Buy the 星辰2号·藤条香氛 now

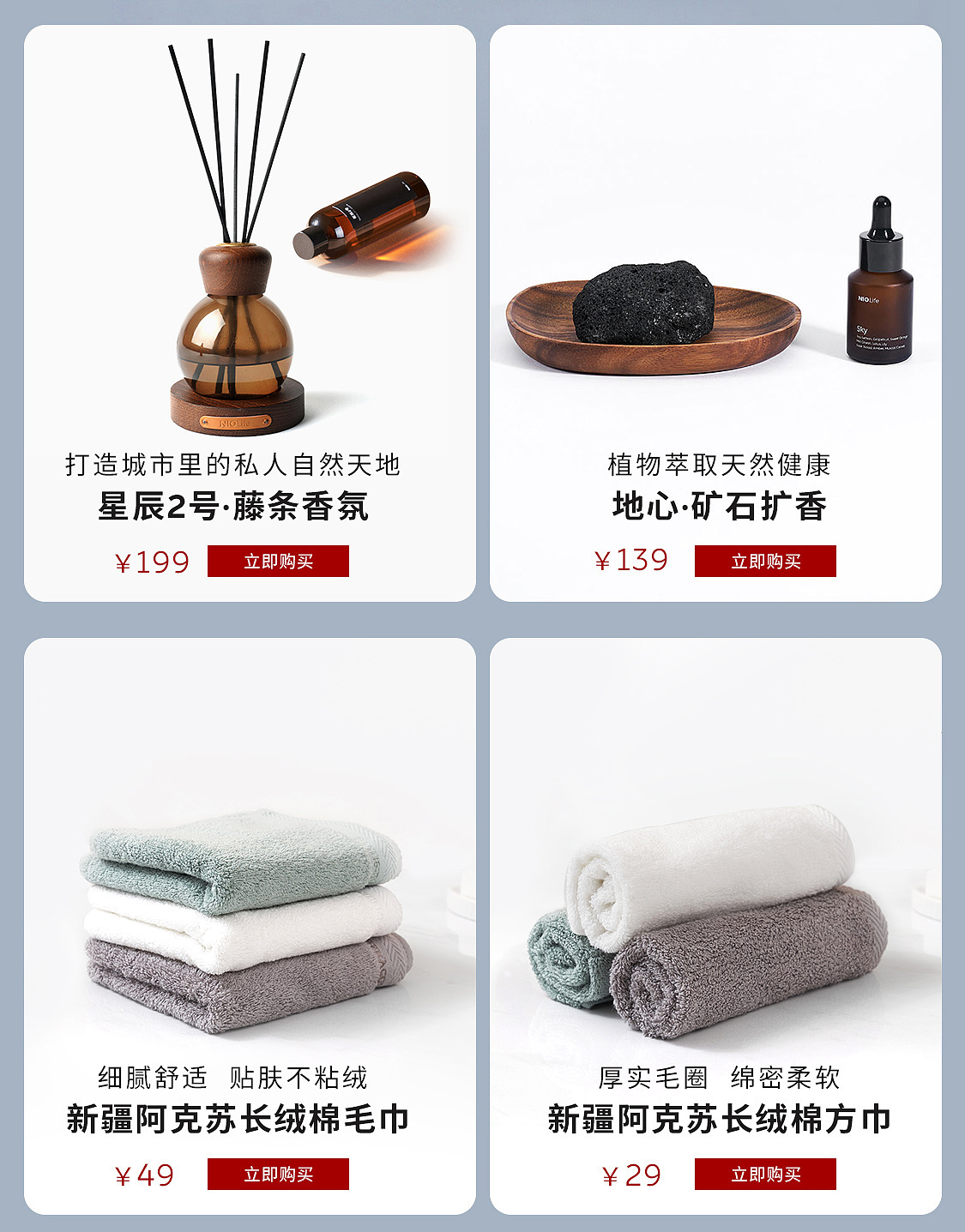[x=278, y=562]
